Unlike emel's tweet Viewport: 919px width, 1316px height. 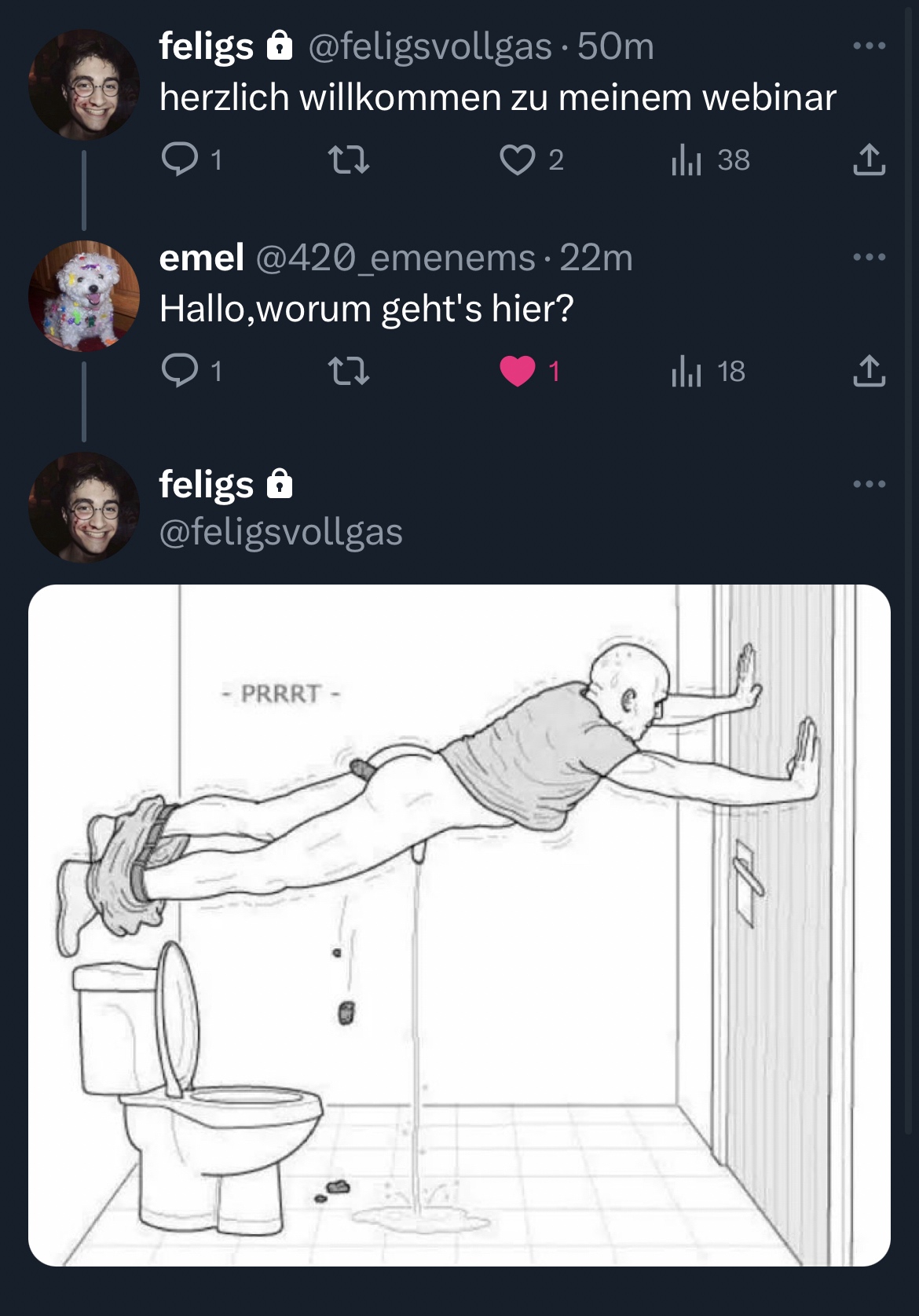click(517, 371)
